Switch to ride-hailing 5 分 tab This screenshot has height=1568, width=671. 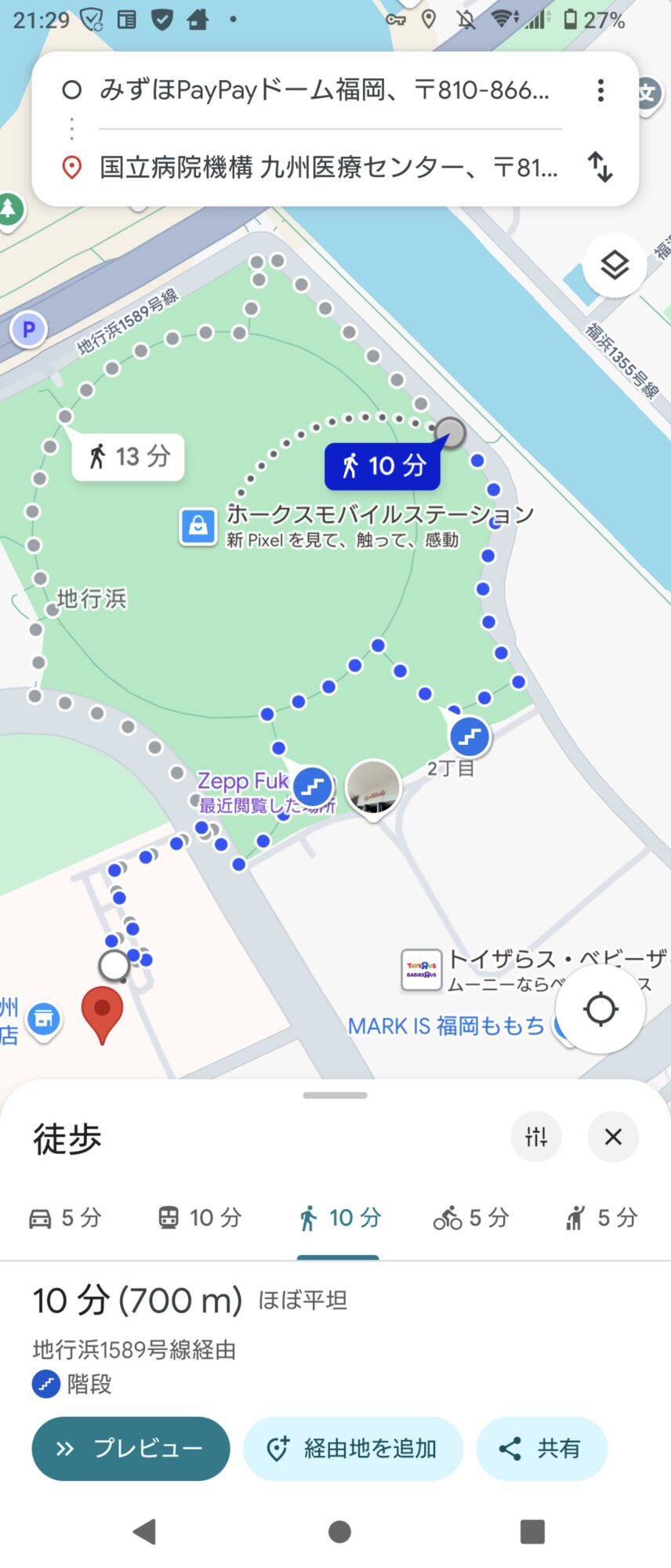pyautogui.click(x=601, y=1218)
